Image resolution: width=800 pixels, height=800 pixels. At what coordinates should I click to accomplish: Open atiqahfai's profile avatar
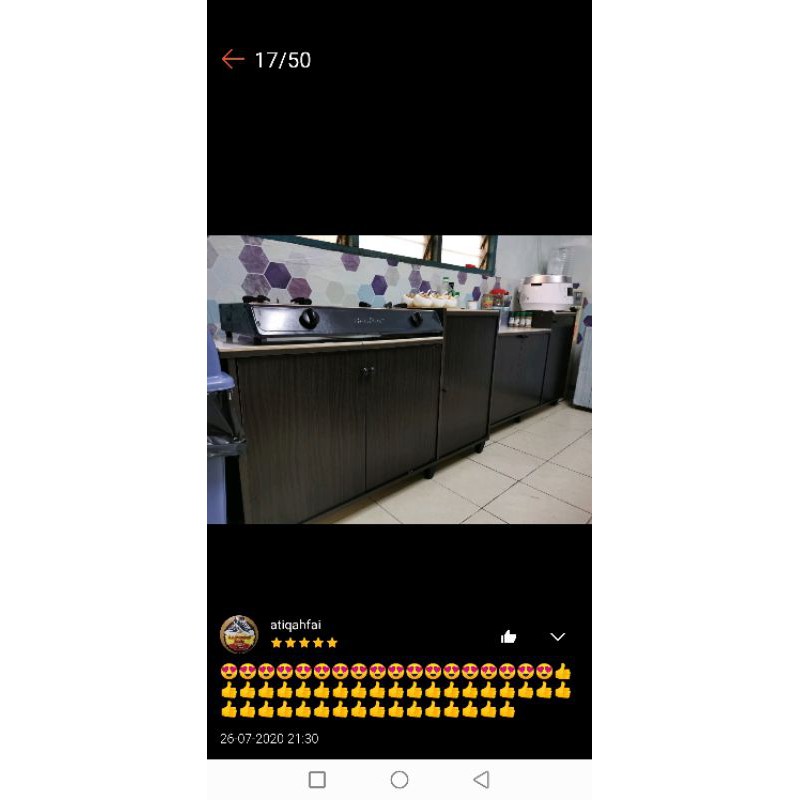click(x=239, y=634)
